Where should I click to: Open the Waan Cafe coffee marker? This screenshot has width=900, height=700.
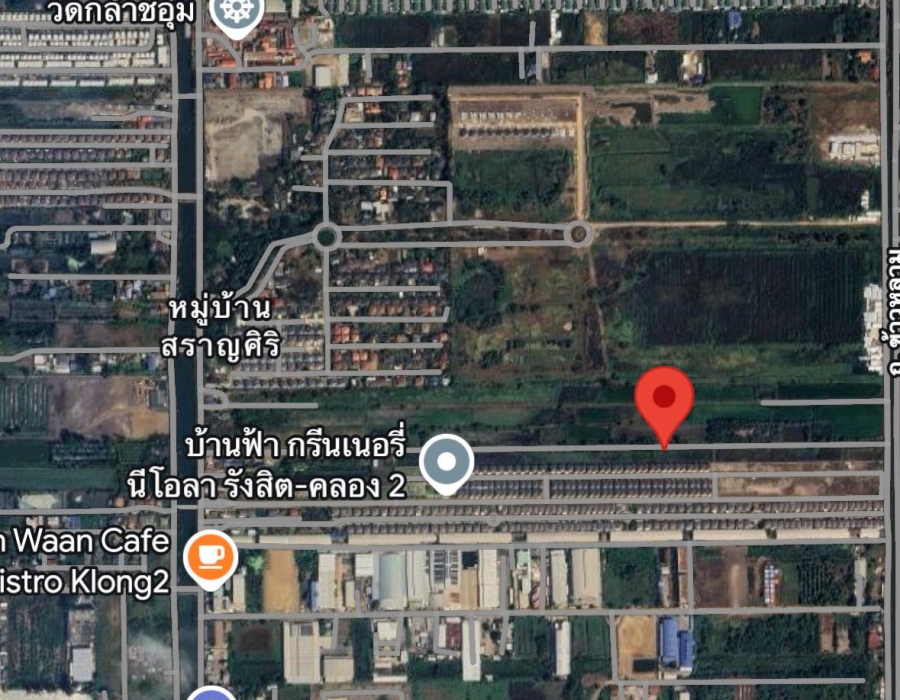point(210,555)
